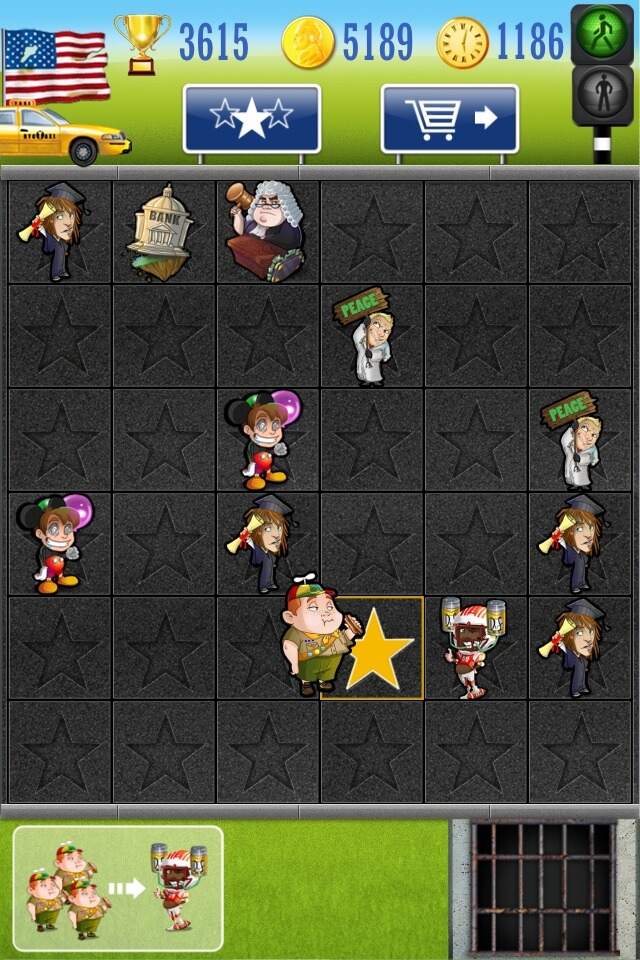
Task: Tap the football player tile
Action: pyautogui.click(x=472, y=646)
